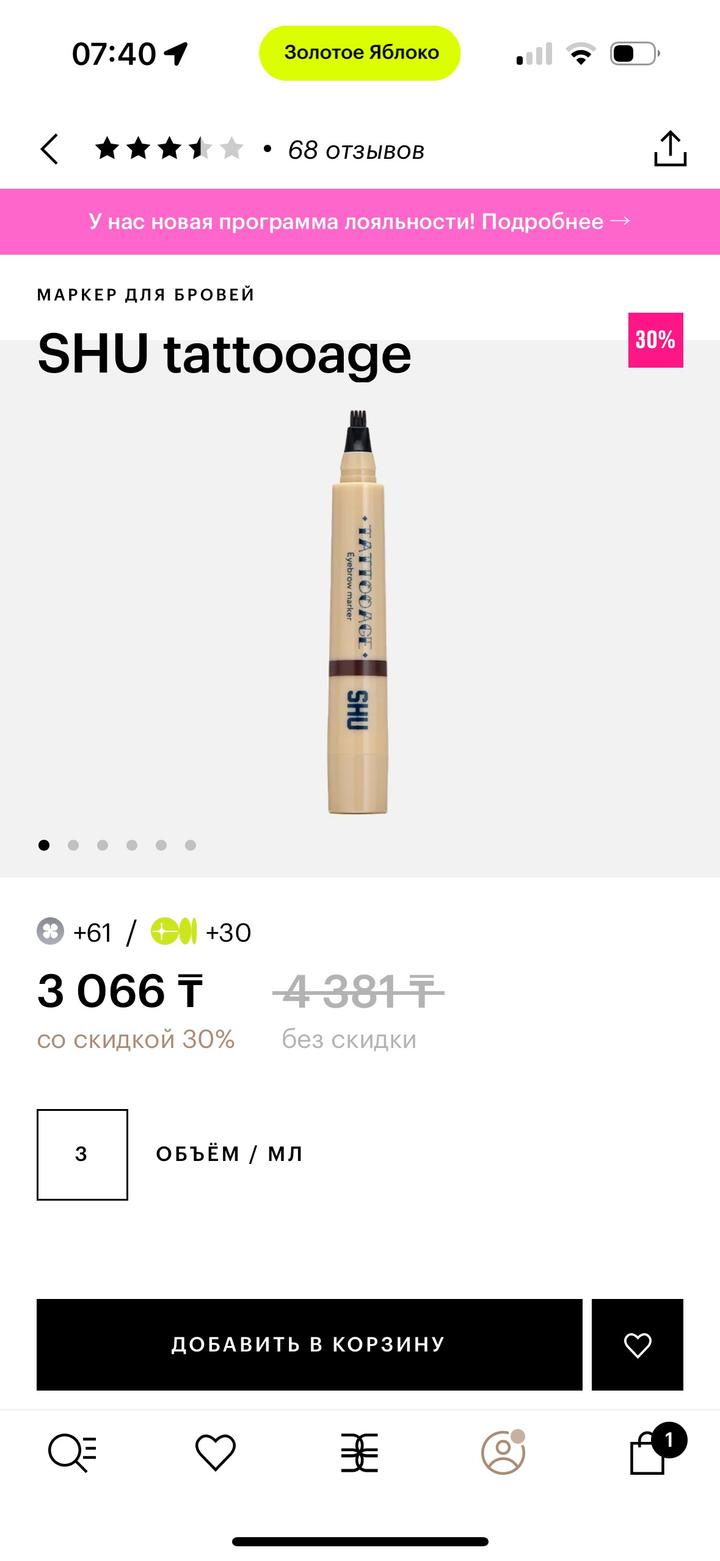
Task: Open the catalog search tab
Action: pyautogui.click(x=72, y=1452)
